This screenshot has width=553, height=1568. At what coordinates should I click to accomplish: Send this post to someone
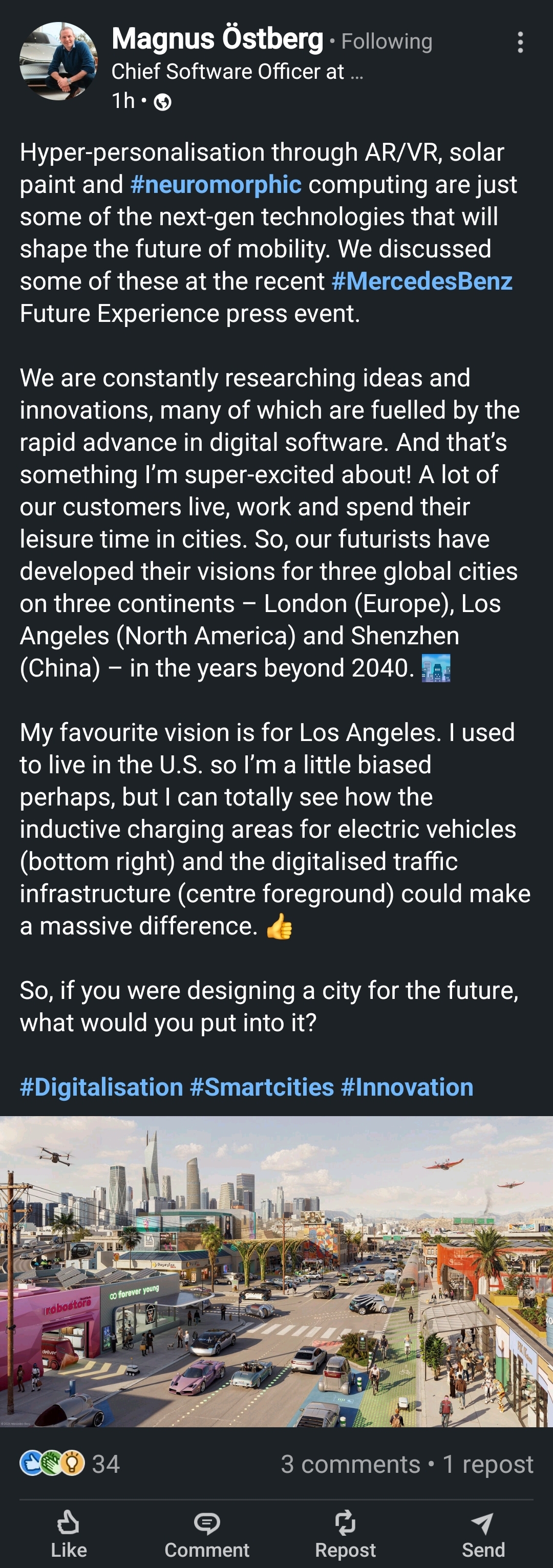click(483, 1533)
